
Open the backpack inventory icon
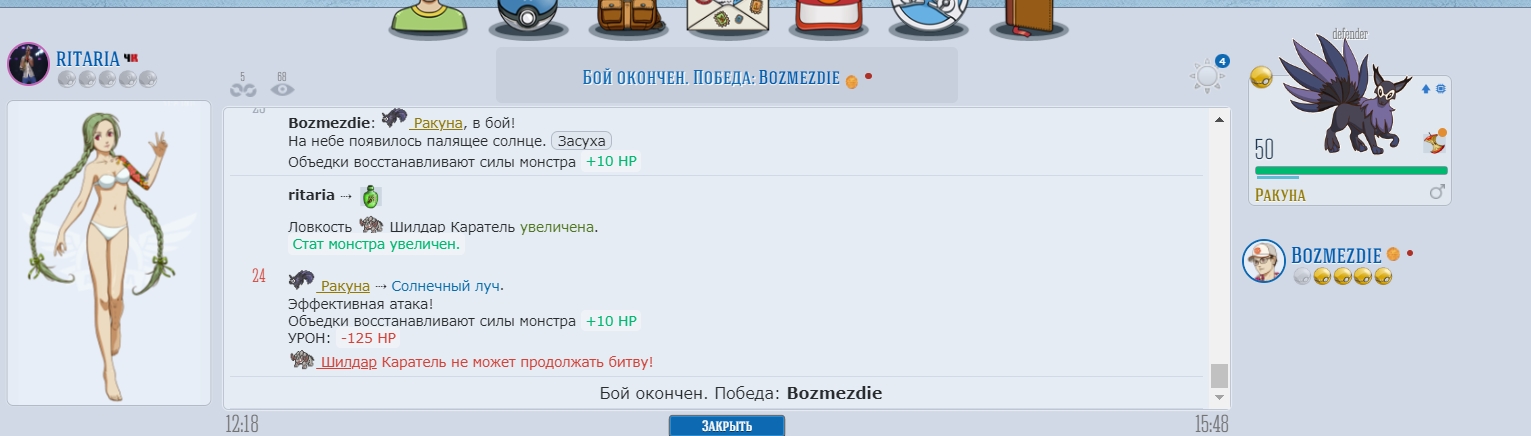626,17
